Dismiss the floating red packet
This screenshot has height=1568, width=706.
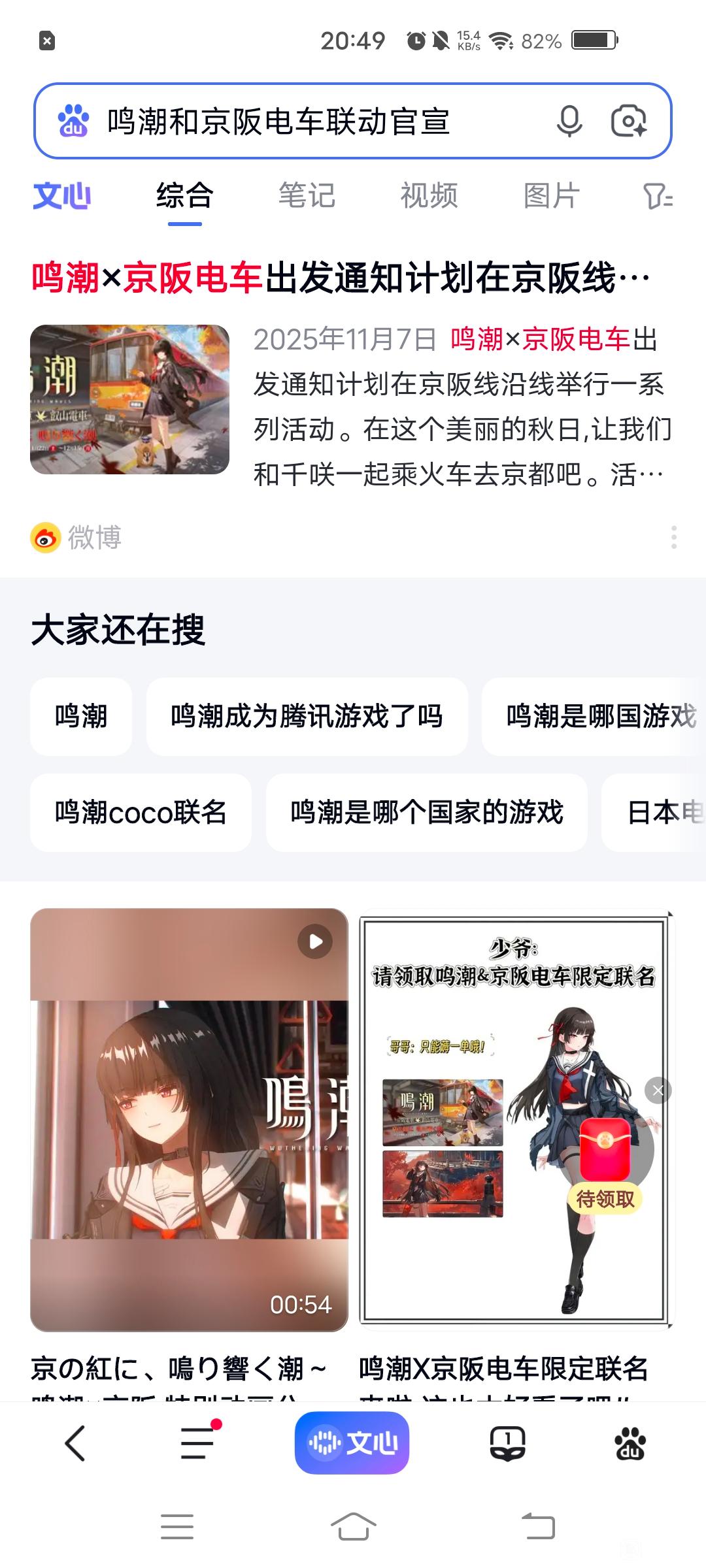[658, 1090]
